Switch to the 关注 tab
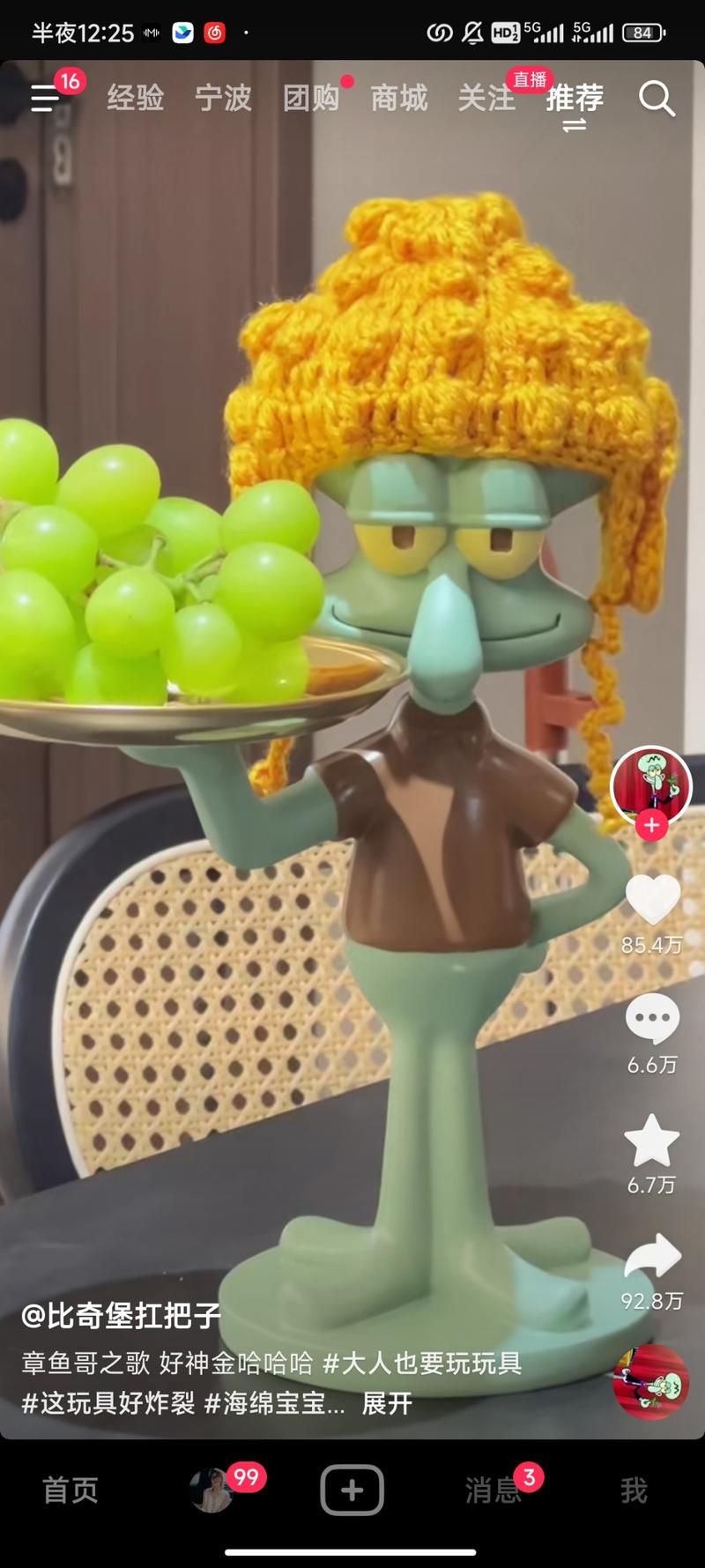Viewport: 705px width, 1568px height. (486, 98)
